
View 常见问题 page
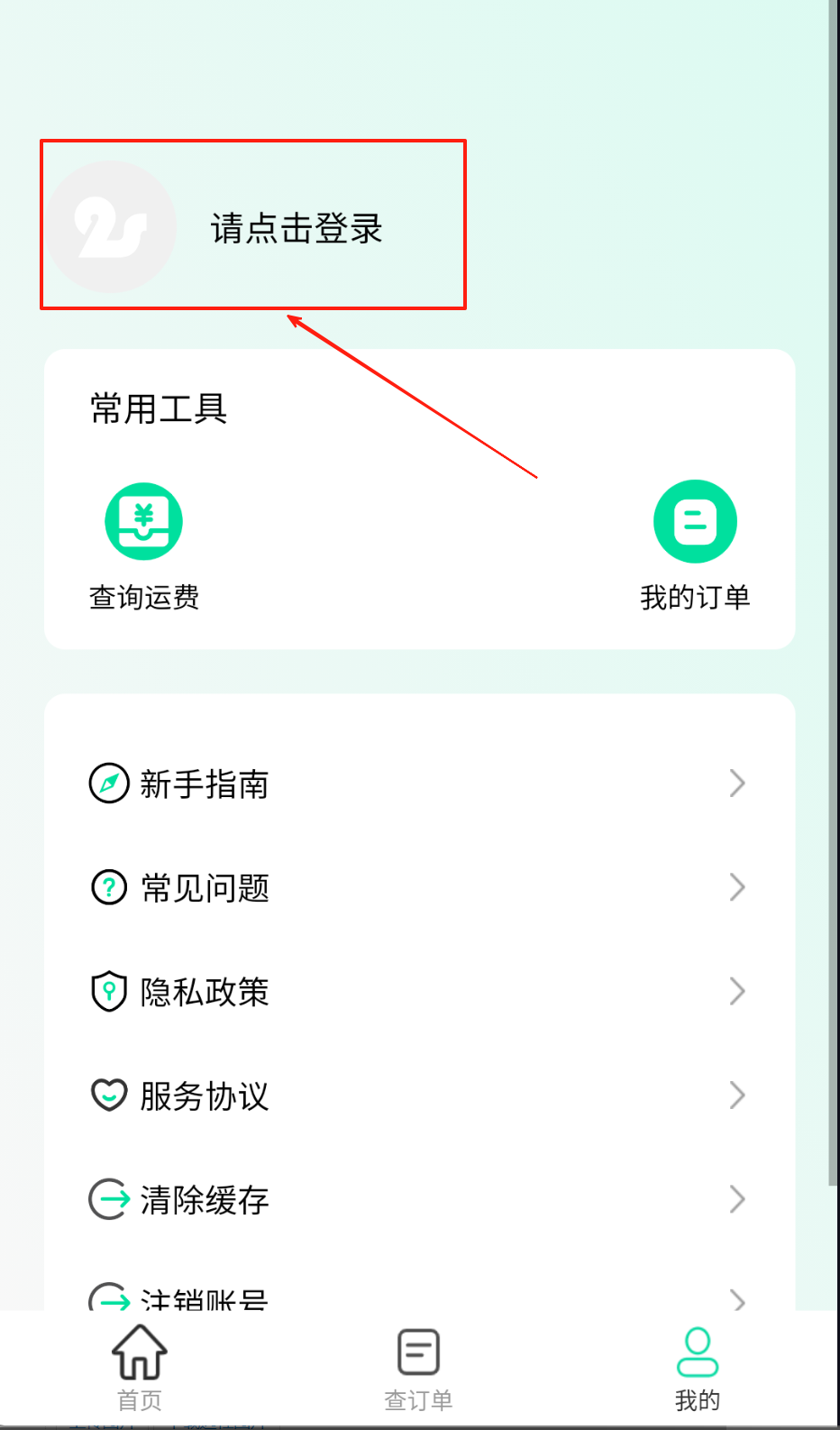418,888
